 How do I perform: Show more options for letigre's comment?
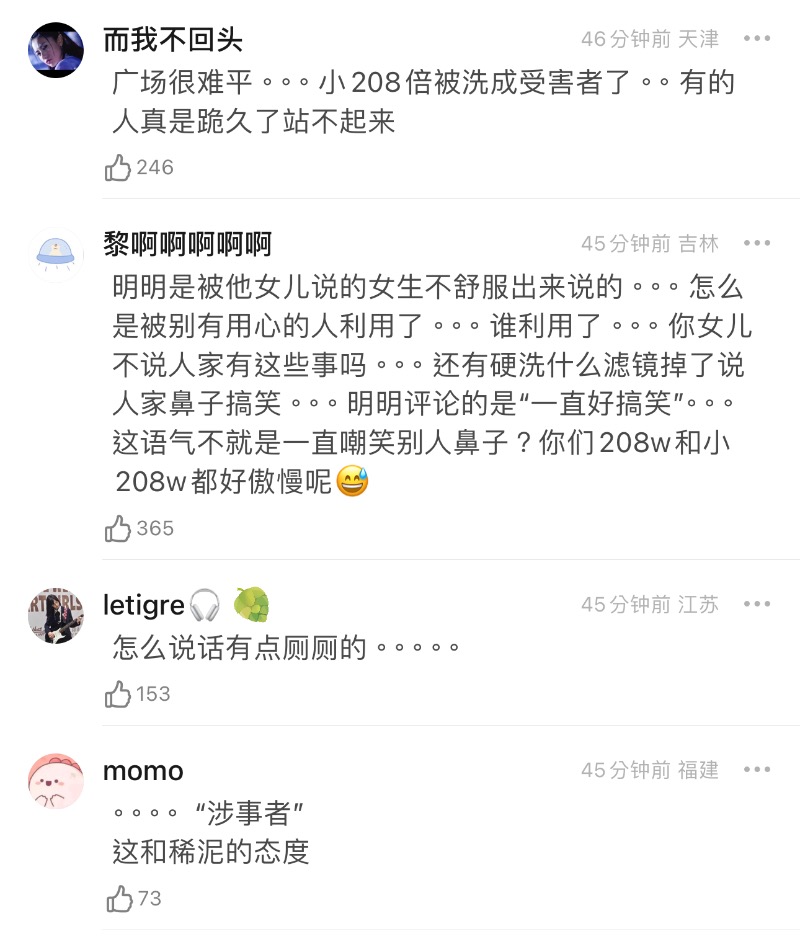click(x=757, y=605)
